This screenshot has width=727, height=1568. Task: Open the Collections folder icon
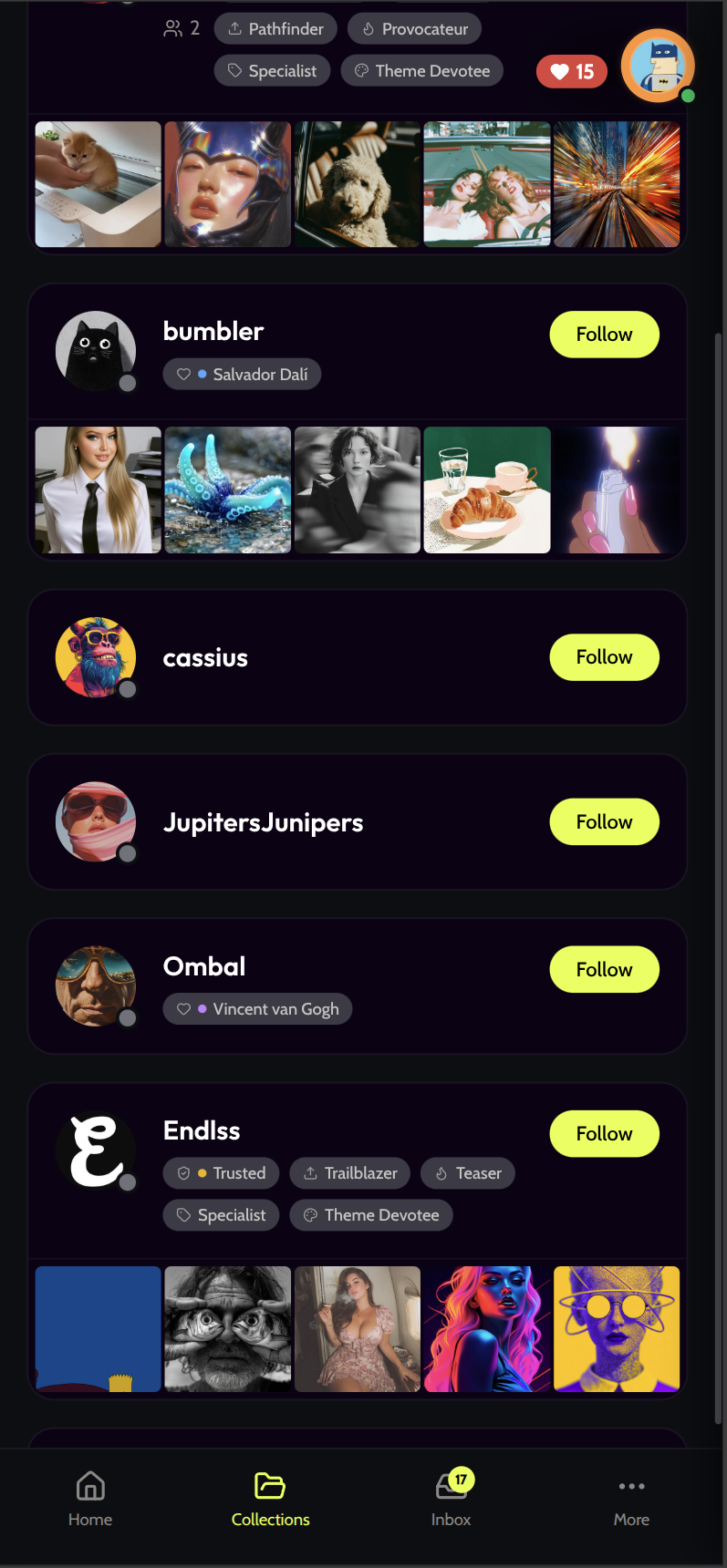pyautogui.click(x=270, y=1479)
